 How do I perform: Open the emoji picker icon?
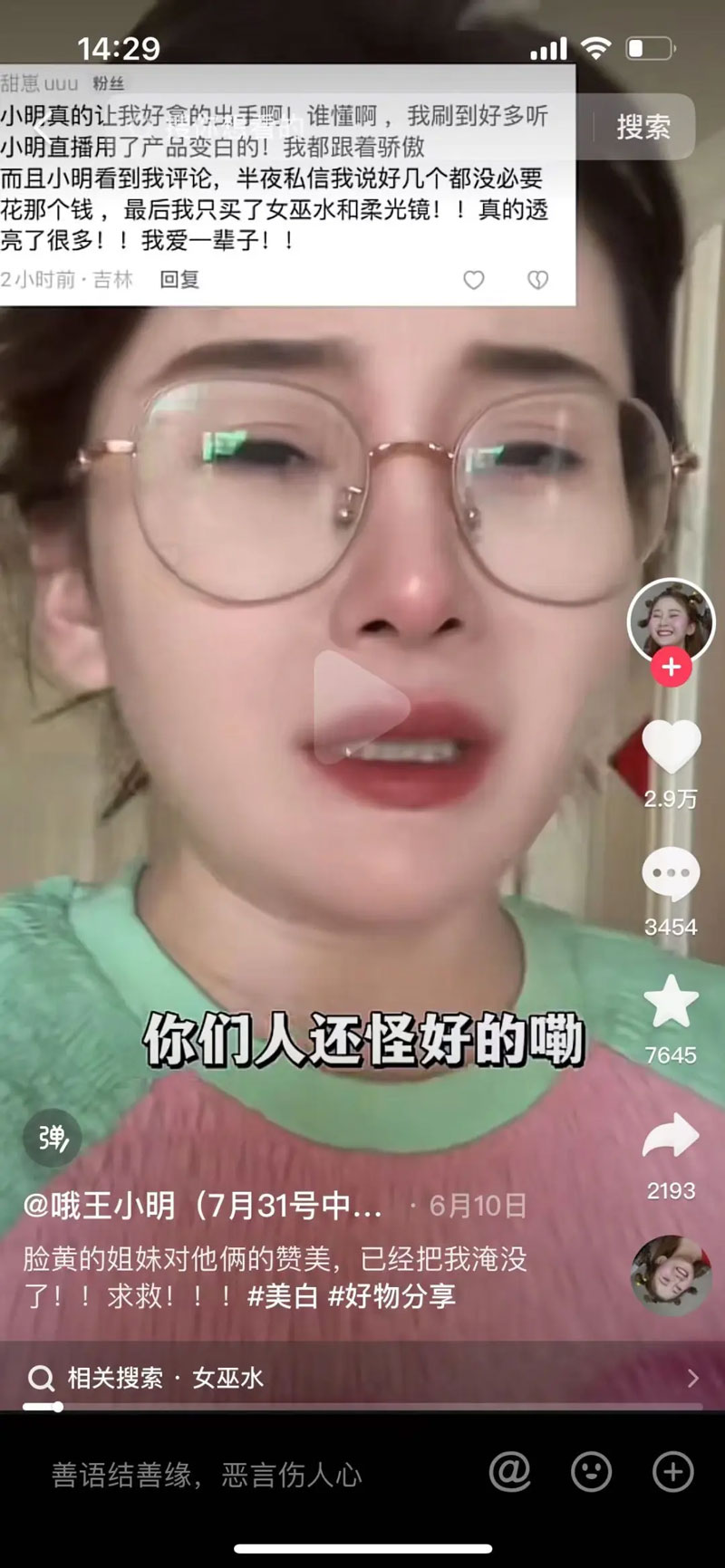pyautogui.click(x=591, y=1473)
